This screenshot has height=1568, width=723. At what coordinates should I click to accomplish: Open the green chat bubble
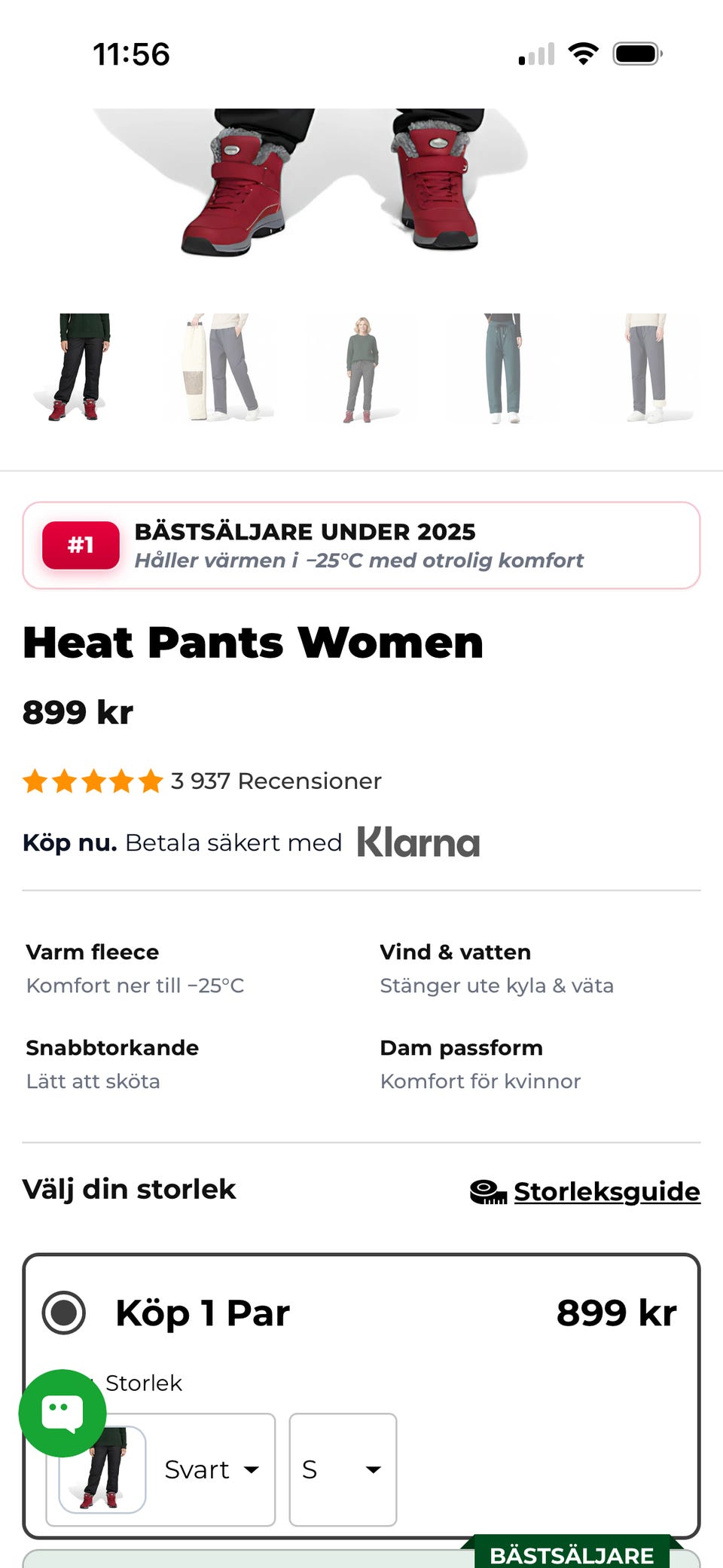pyautogui.click(x=63, y=1413)
